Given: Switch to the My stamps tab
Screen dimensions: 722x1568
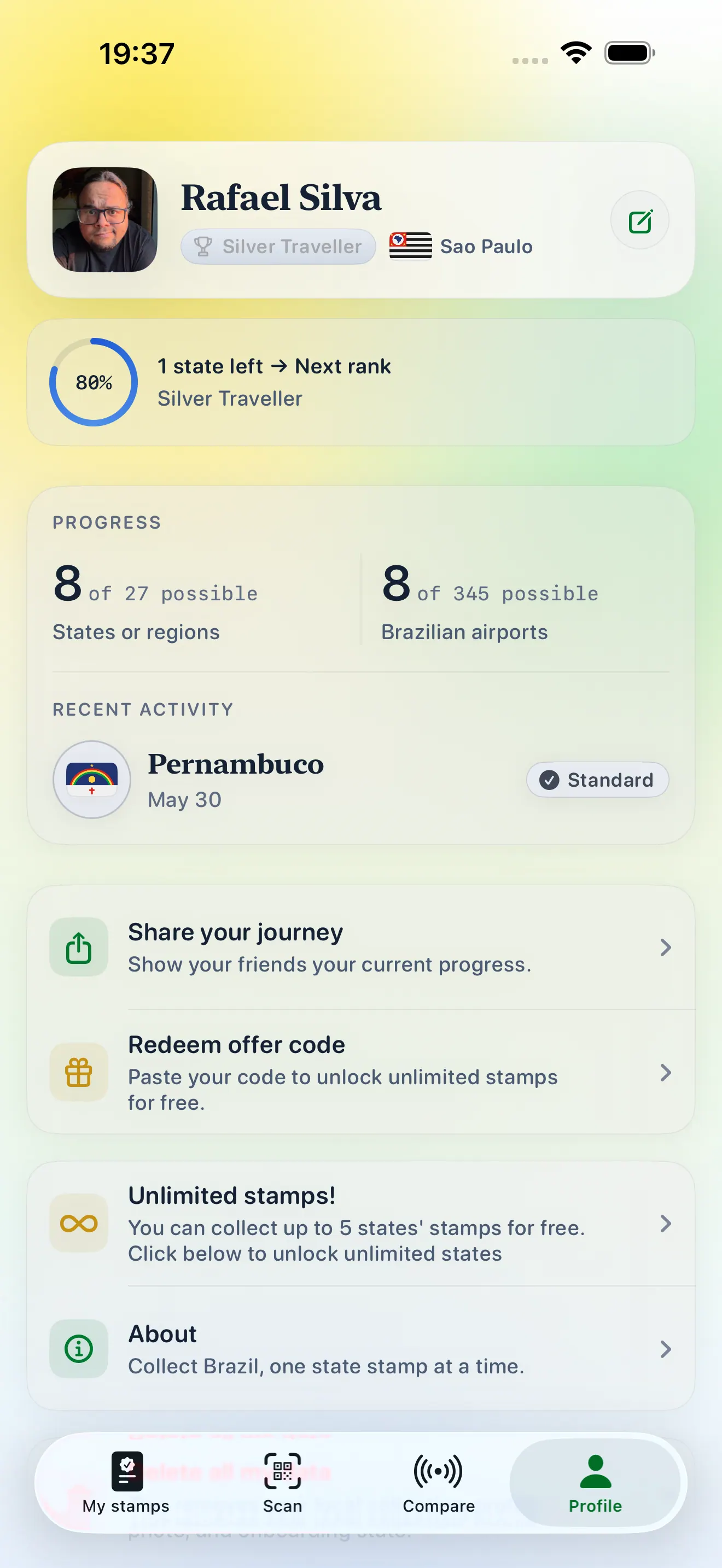Looking at the screenshot, I should point(126,1483).
